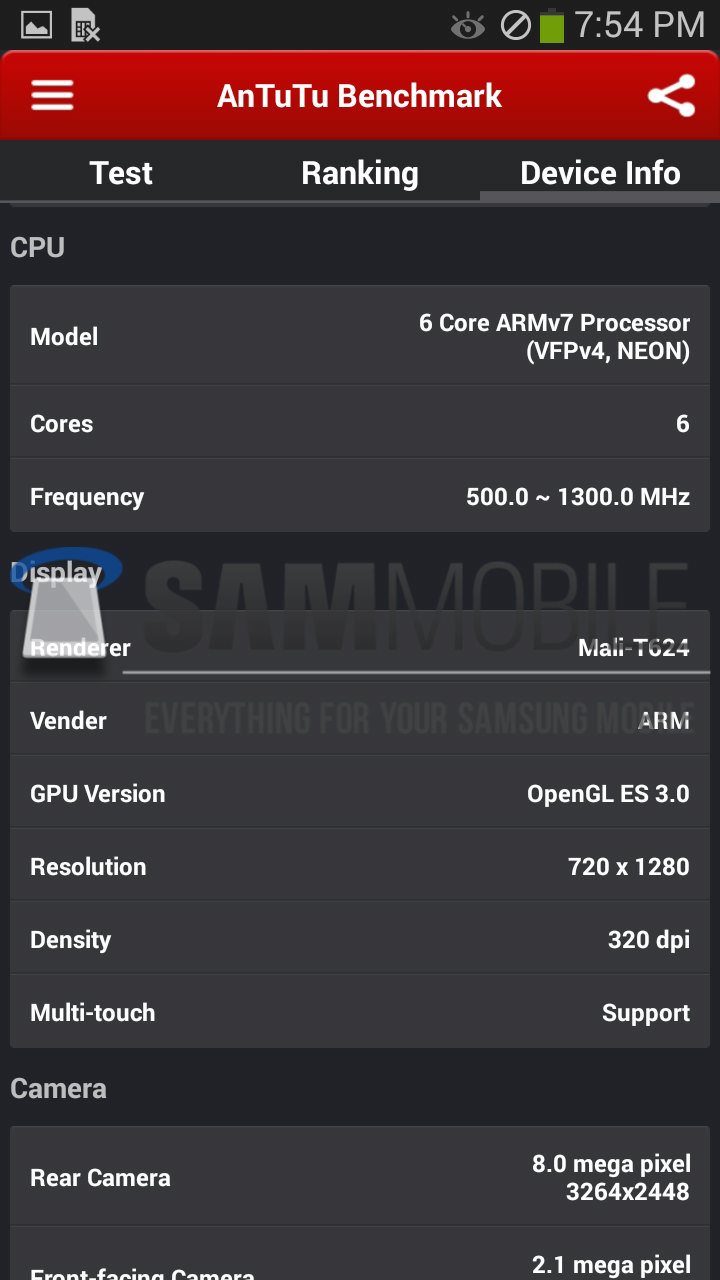The width and height of the screenshot is (720, 1280).
Task: Switch to the Test tab
Action: pos(121,173)
